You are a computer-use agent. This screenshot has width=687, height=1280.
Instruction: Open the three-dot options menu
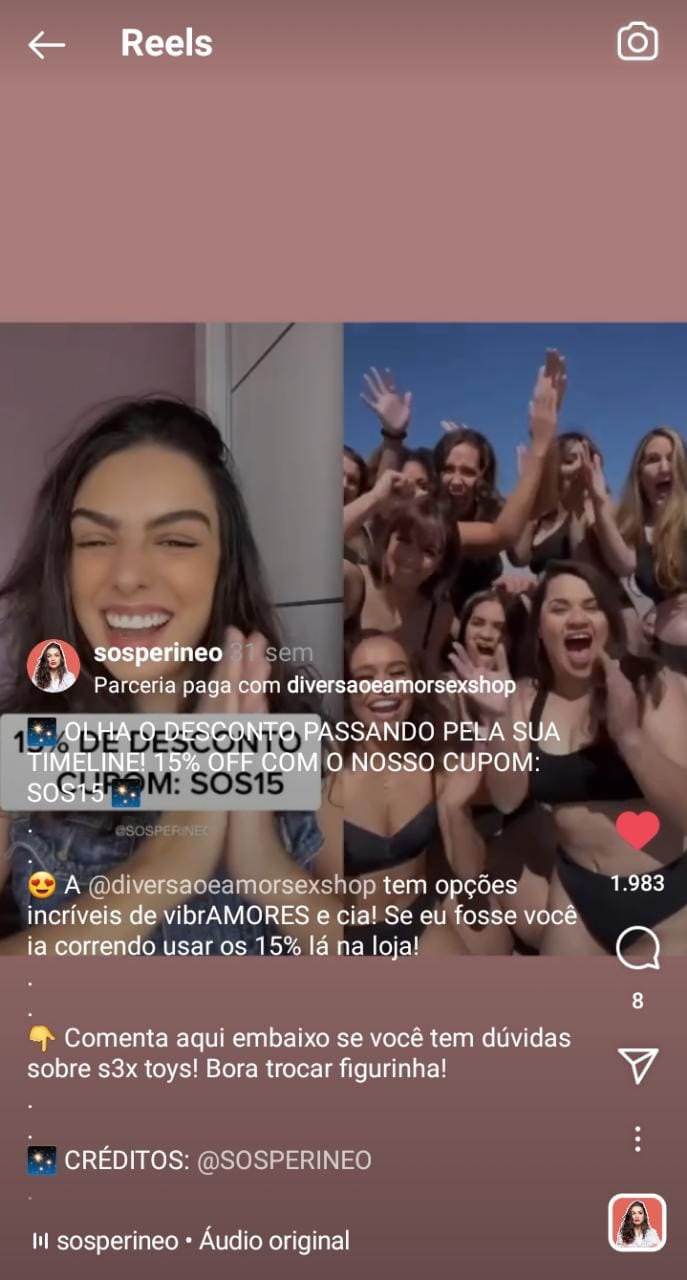click(x=637, y=1138)
